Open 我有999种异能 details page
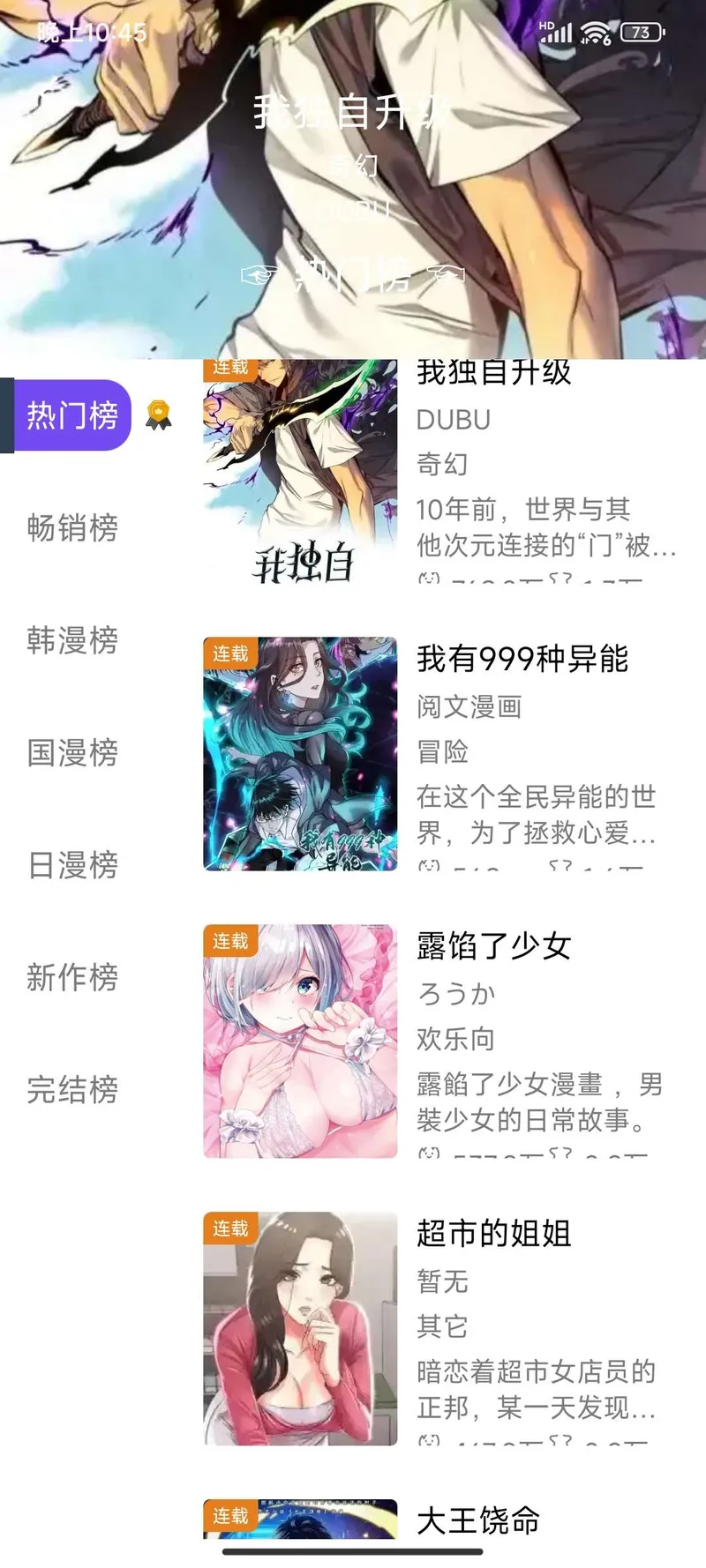The height and width of the screenshot is (1568, 706). (523, 661)
